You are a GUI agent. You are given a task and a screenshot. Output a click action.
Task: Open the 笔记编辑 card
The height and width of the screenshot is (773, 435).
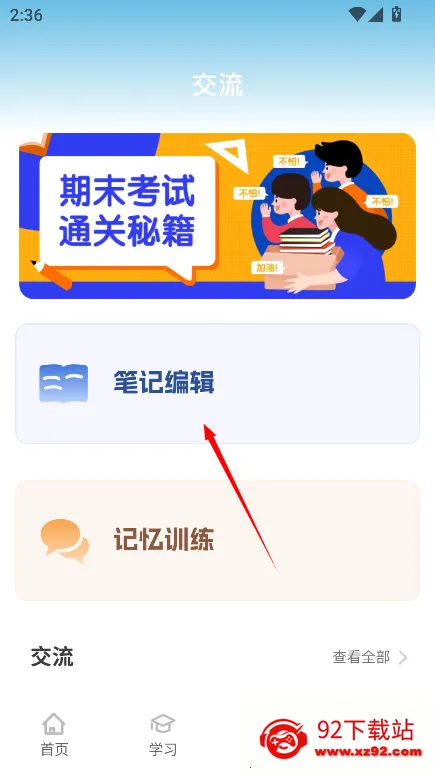coord(218,384)
